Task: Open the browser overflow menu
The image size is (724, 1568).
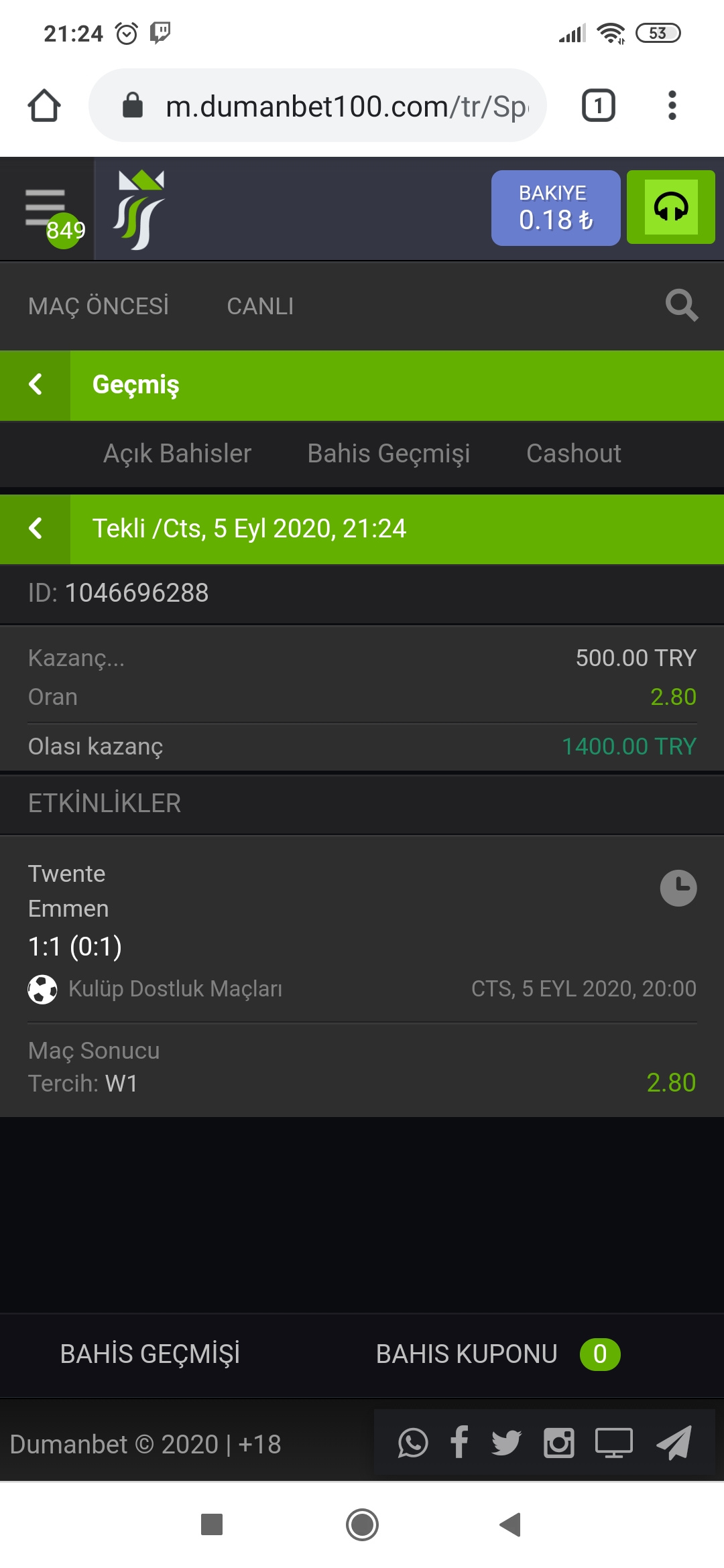Action: tap(672, 106)
